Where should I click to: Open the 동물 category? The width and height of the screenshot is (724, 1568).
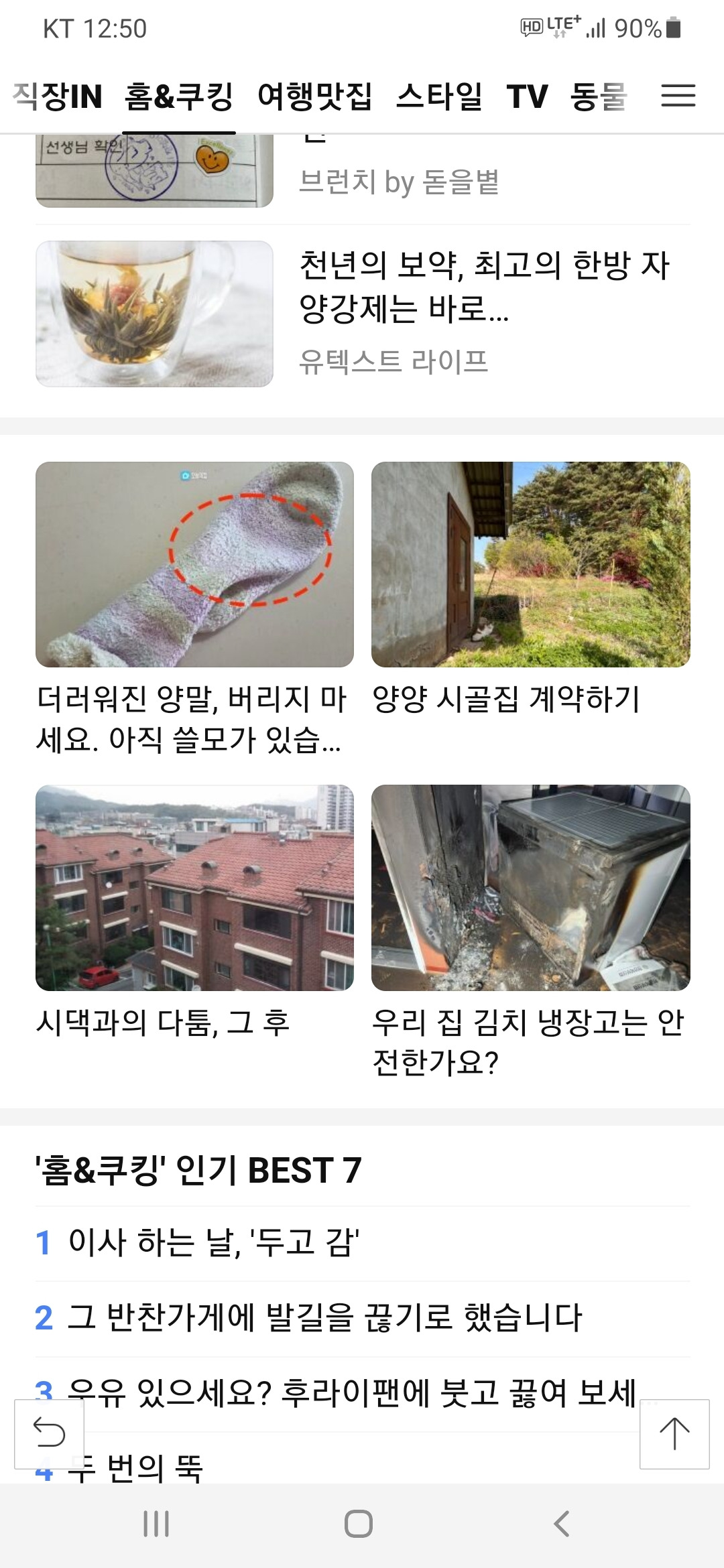pos(600,96)
